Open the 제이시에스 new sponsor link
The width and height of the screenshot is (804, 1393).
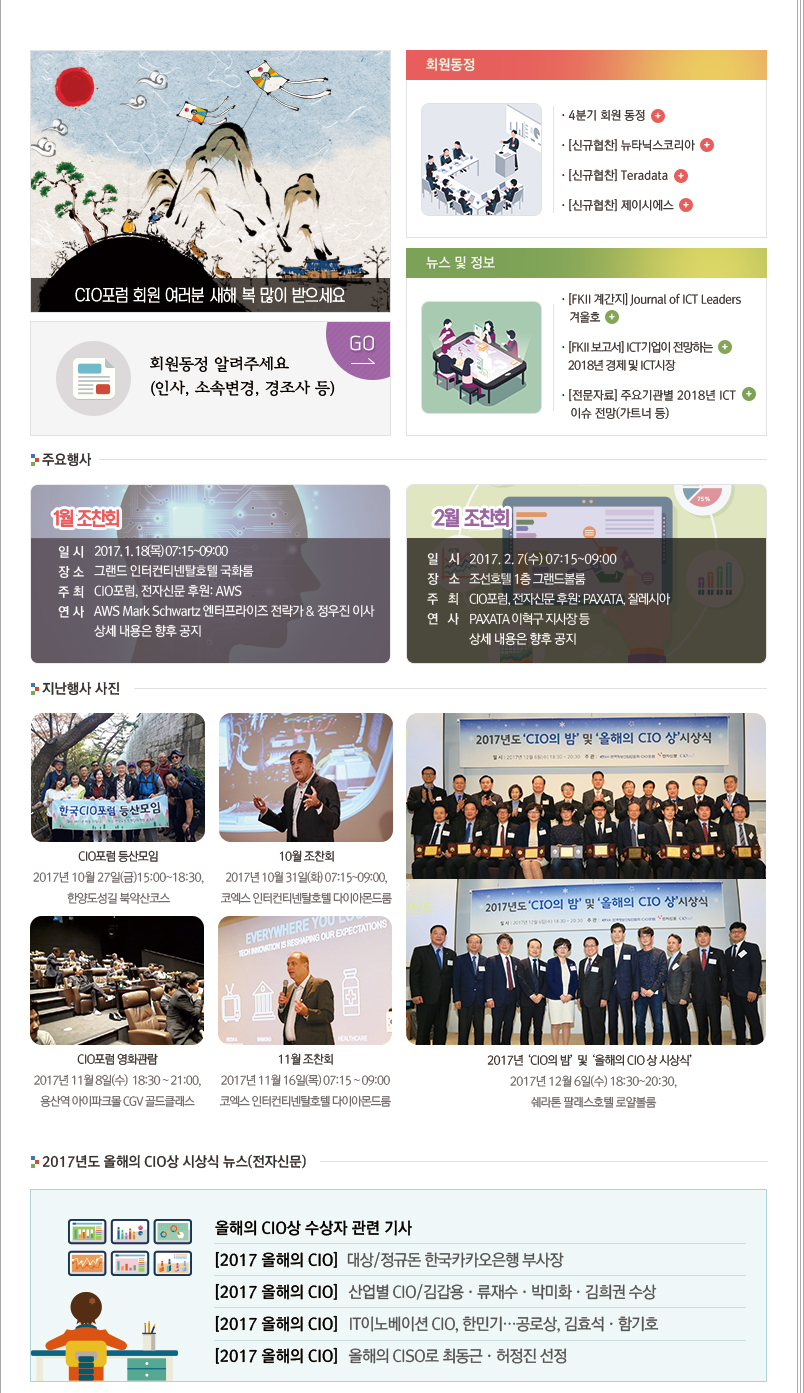pos(685,205)
